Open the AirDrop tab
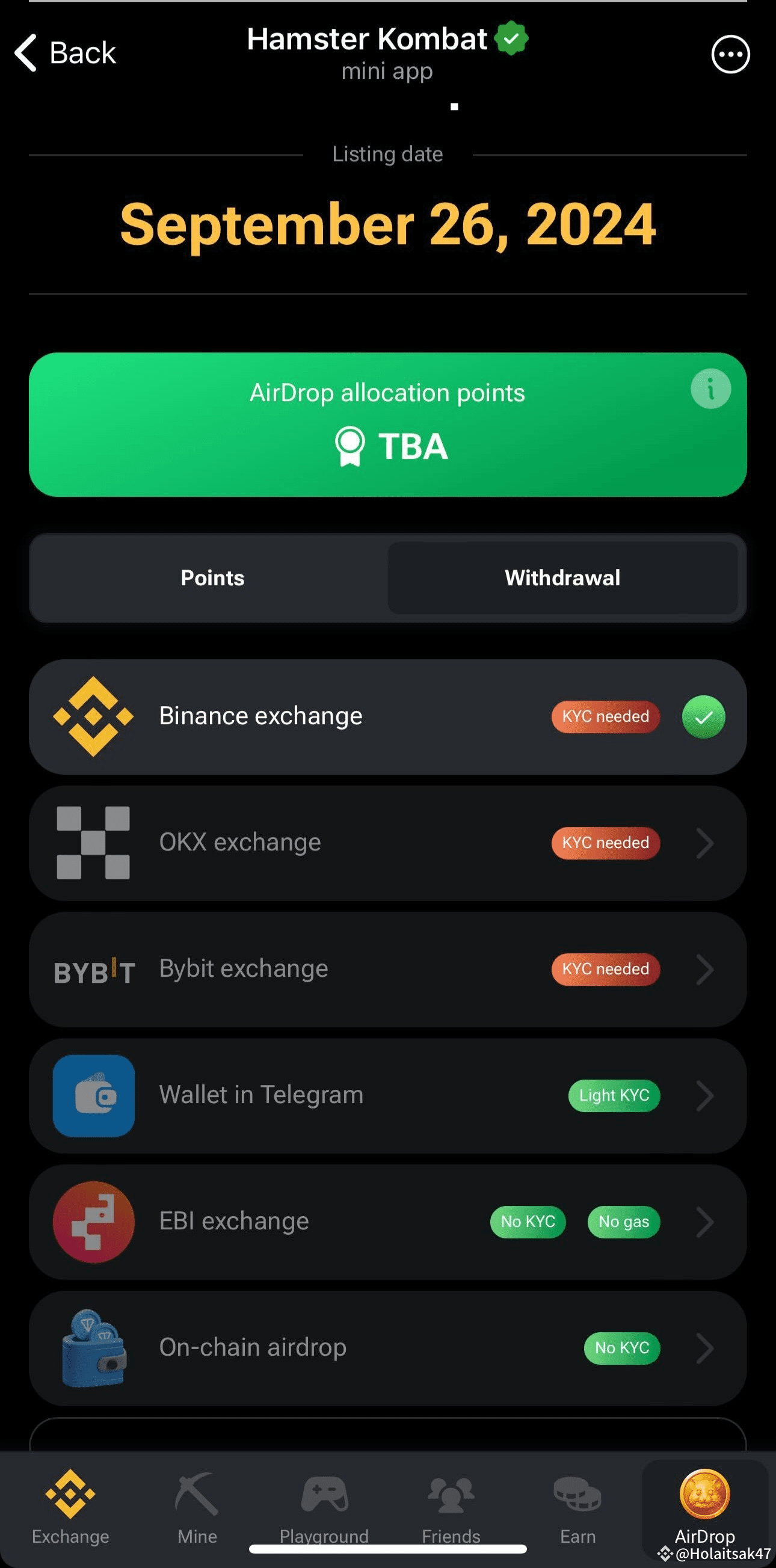Image resolution: width=776 pixels, height=1568 pixels. pyautogui.click(x=705, y=1507)
